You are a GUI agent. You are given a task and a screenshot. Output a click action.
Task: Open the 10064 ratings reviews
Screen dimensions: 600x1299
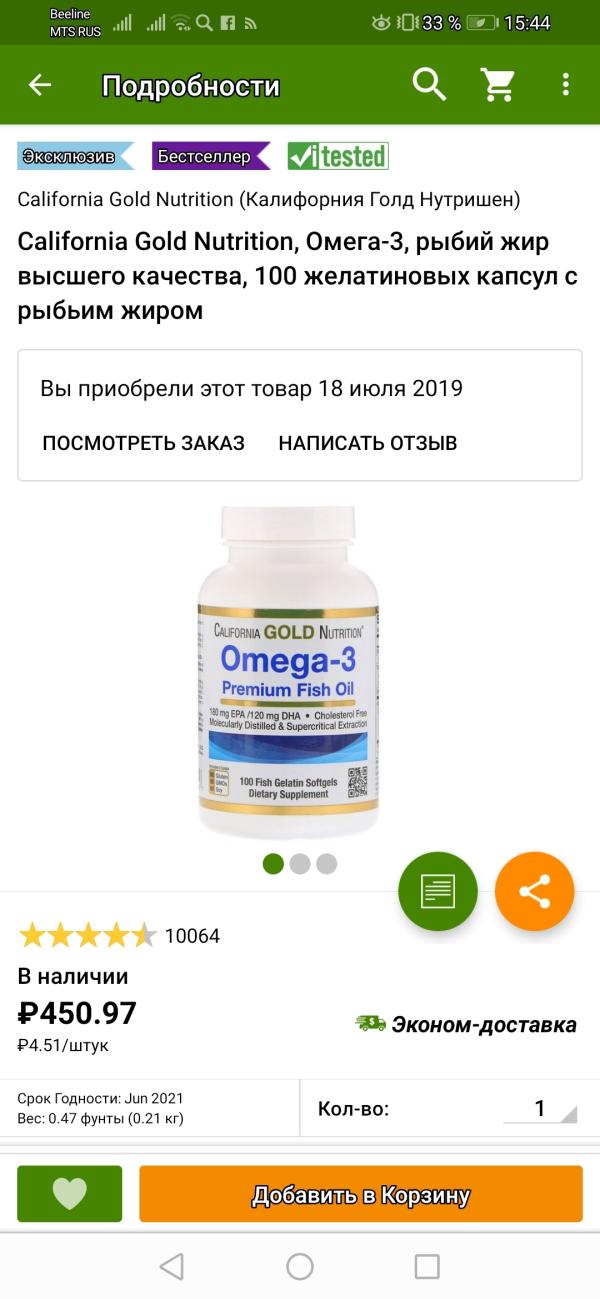120,936
